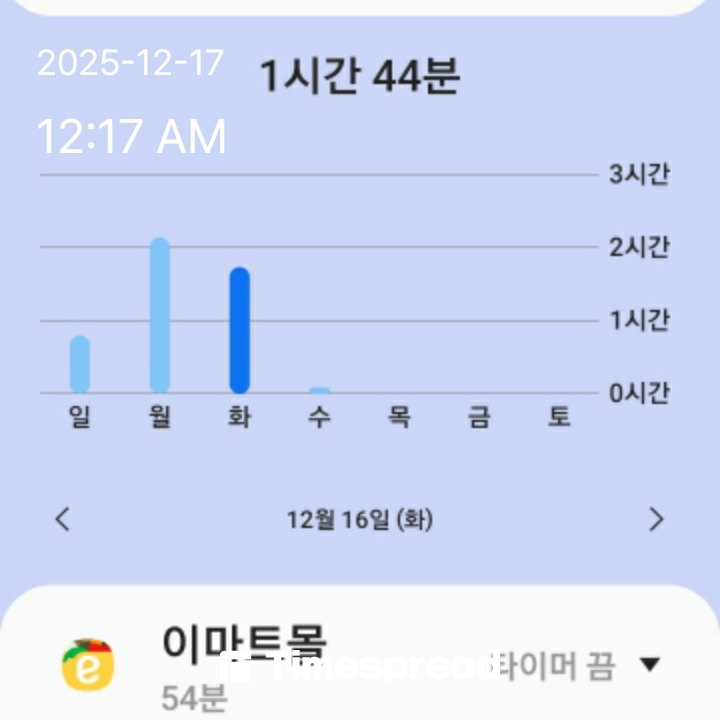
Task: Select the 수 bar in the chart
Action: (319, 389)
